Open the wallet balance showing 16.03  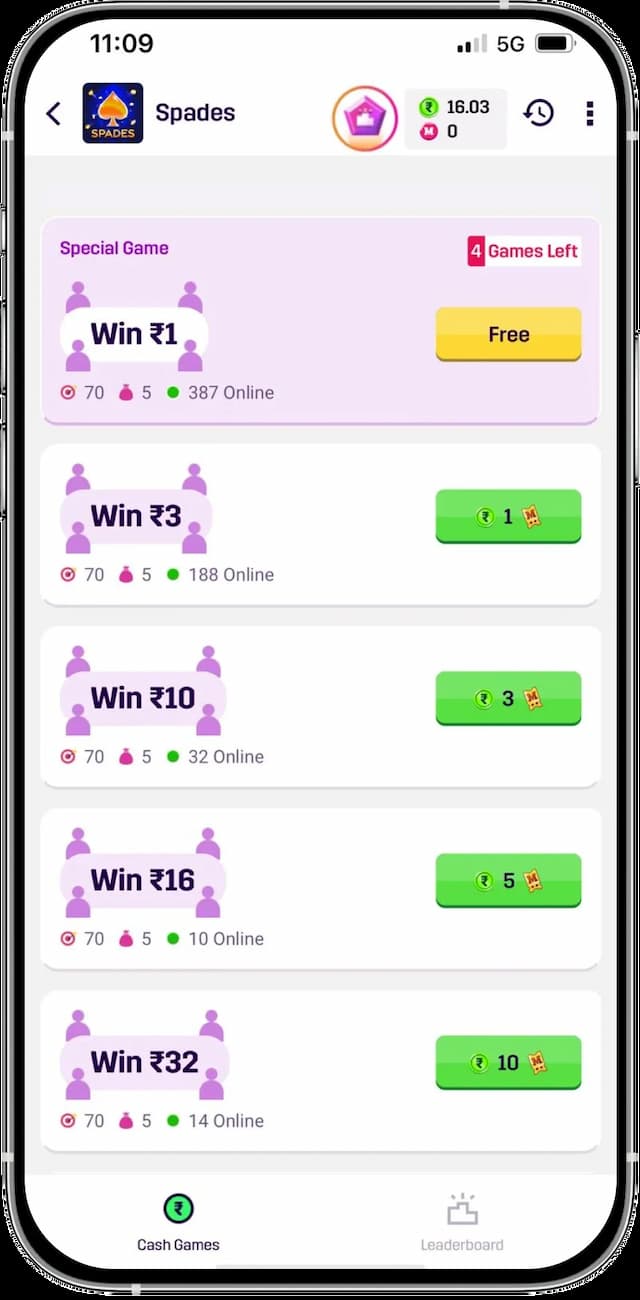[x=455, y=119]
